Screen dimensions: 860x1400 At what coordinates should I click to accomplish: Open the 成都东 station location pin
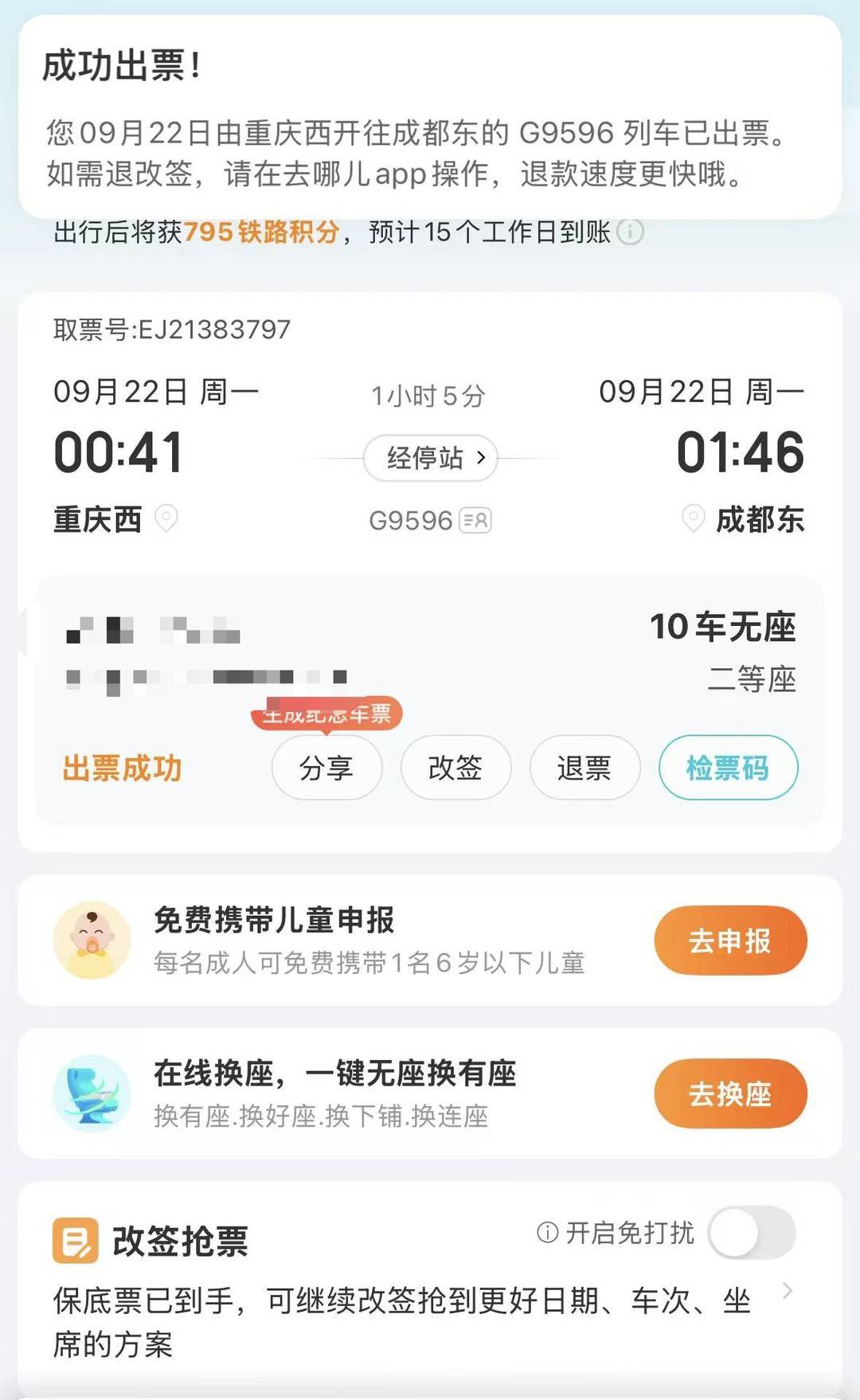[694, 518]
